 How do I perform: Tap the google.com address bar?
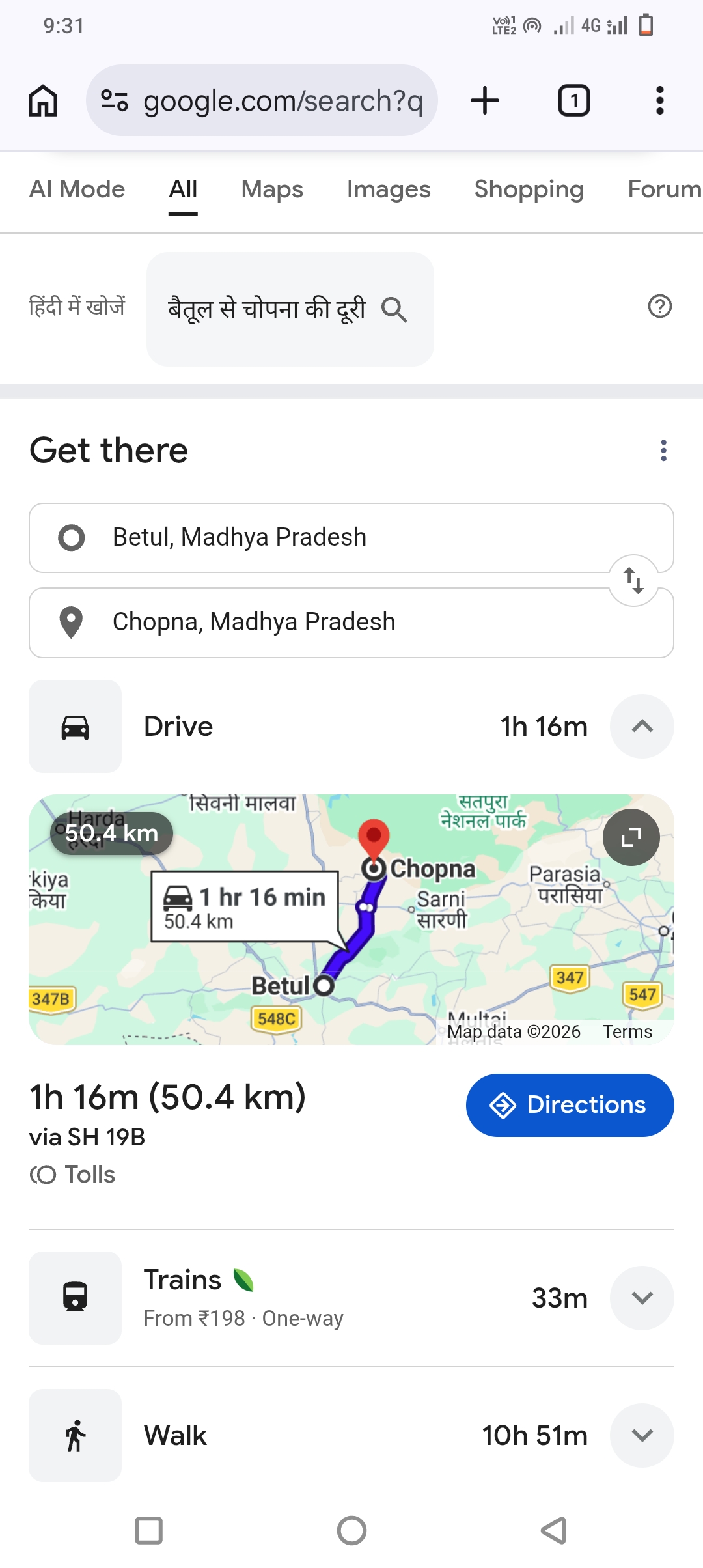[262, 100]
